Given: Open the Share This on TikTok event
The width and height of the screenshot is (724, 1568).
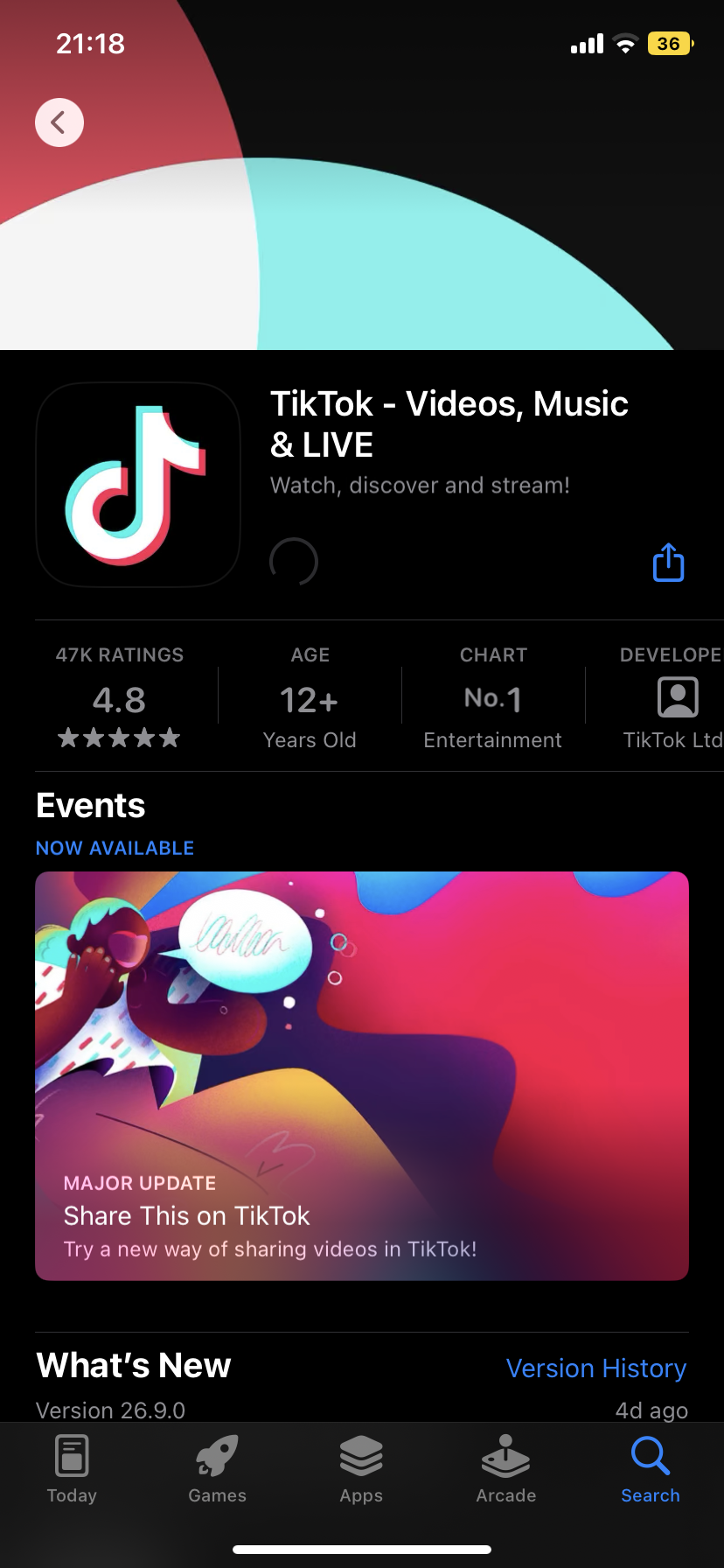Looking at the screenshot, I should pyautogui.click(x=362, y=1075).
